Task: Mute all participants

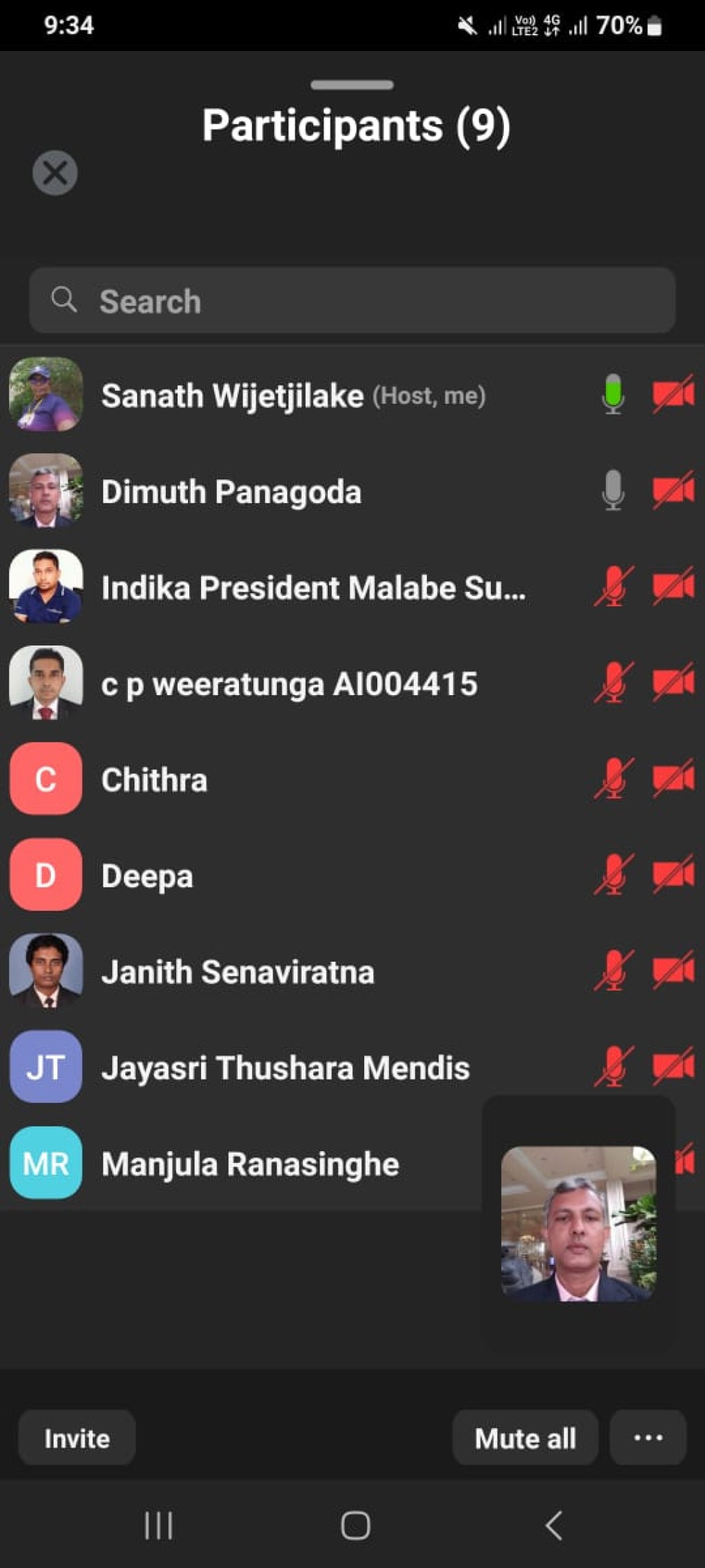Action: click(525, 1438)
